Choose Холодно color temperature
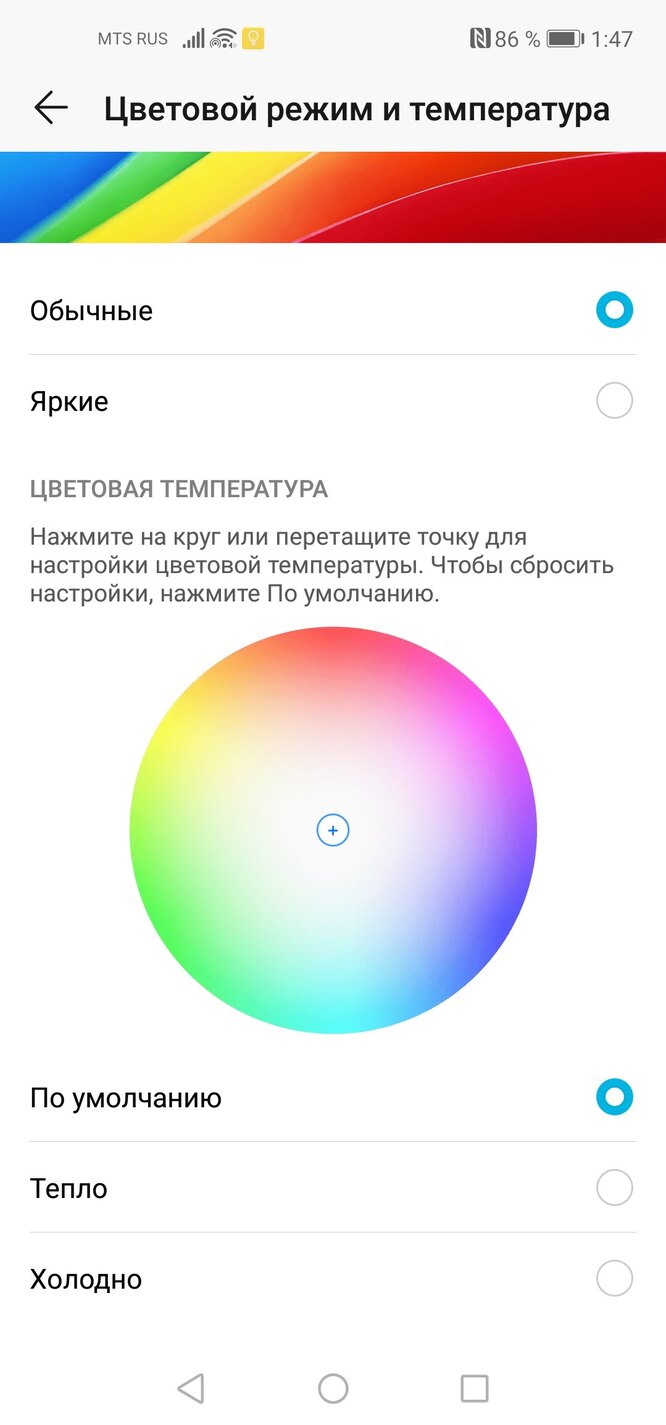The image size is (666, 1425). [x=333, y=1279]
